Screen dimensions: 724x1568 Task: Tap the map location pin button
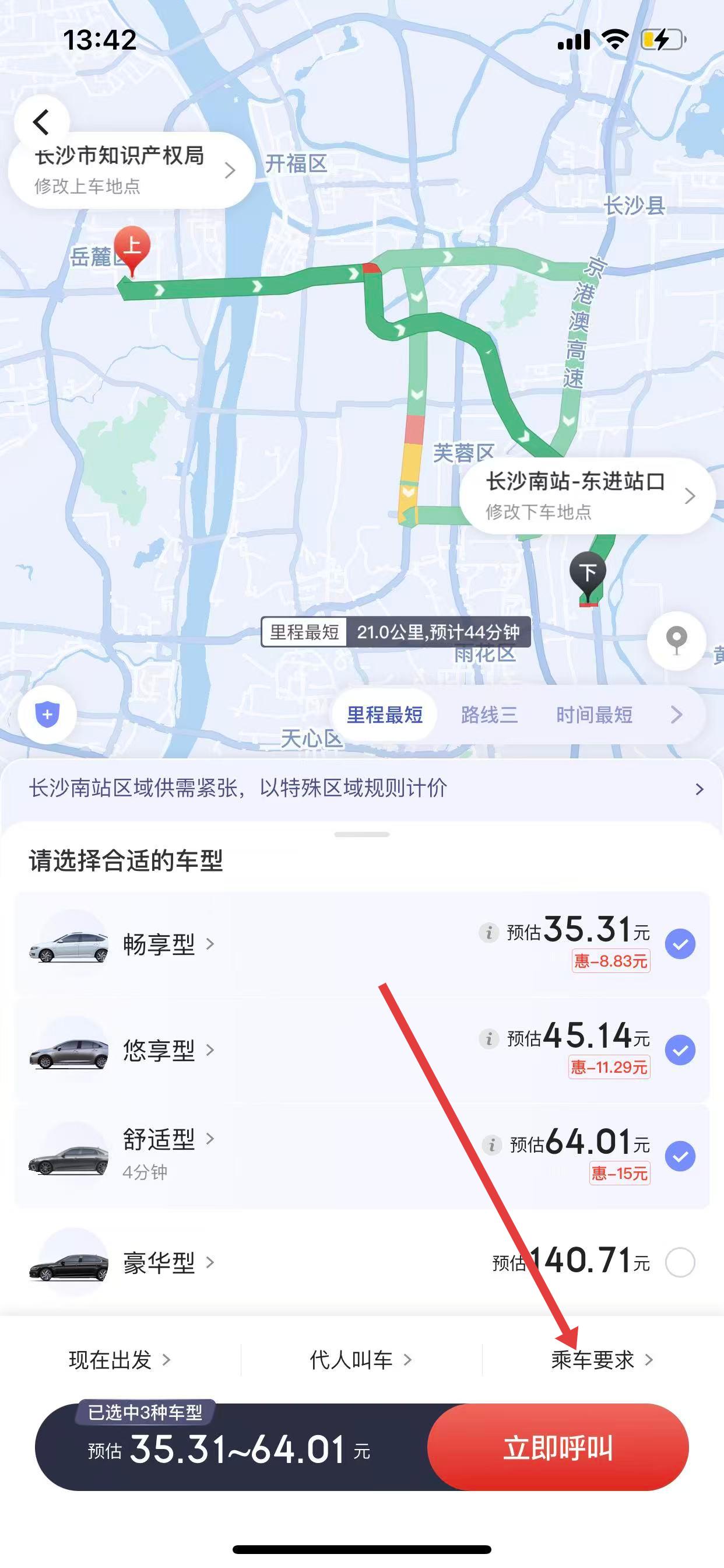click(x=676, y=640)
